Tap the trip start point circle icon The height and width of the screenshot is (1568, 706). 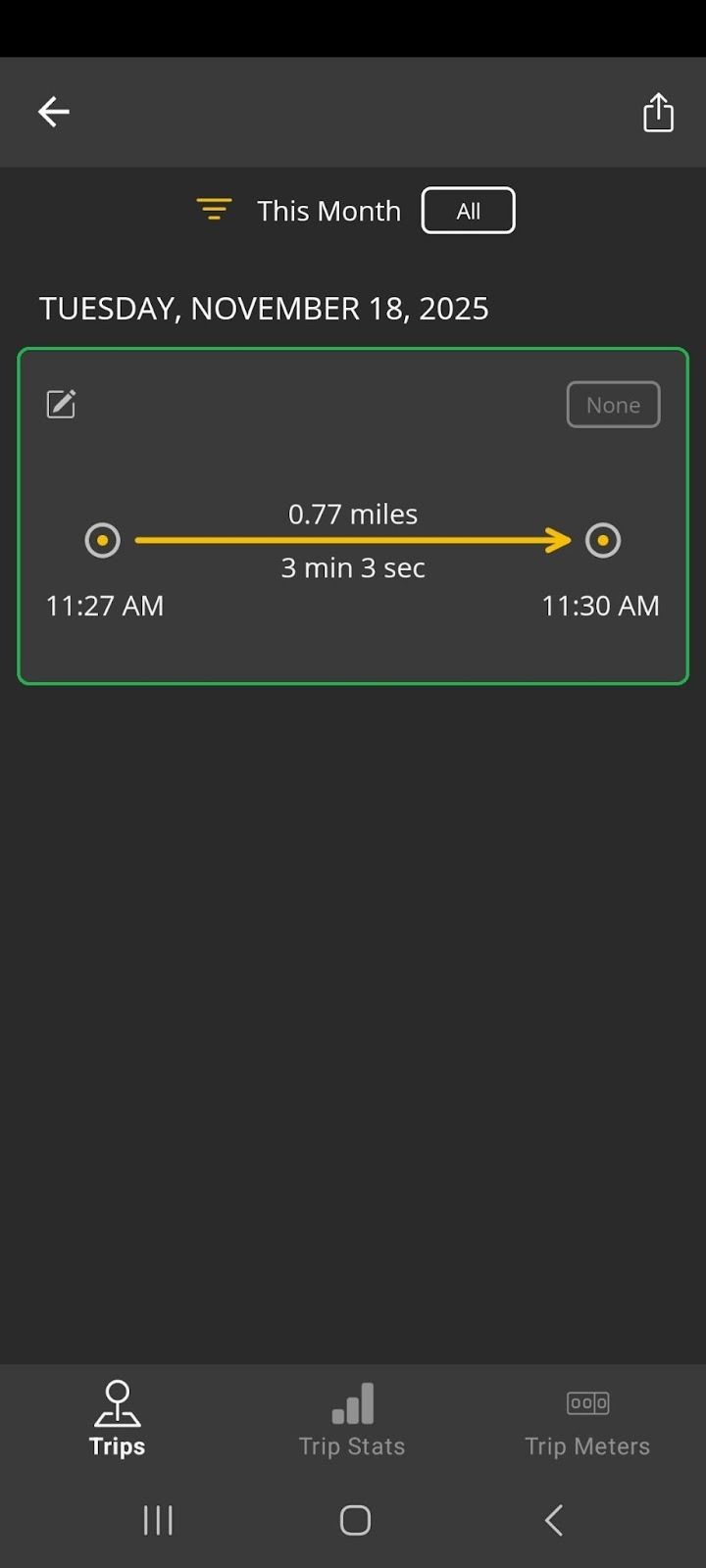pos(102,540)
